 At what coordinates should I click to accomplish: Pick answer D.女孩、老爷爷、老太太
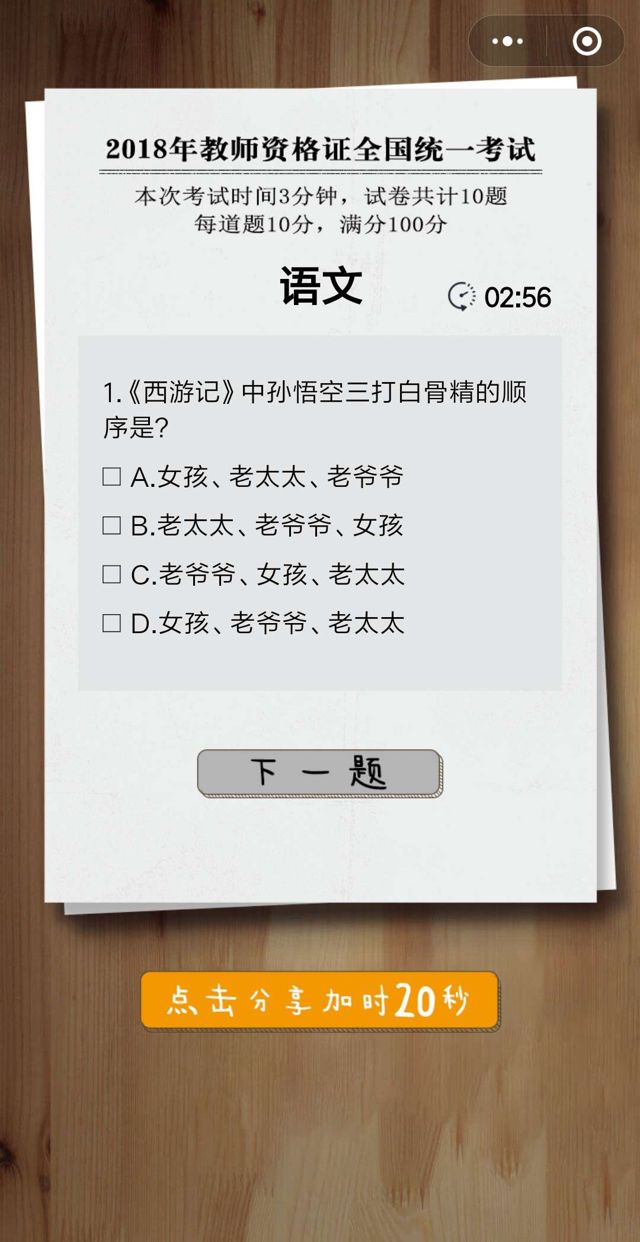coord(112,624)
